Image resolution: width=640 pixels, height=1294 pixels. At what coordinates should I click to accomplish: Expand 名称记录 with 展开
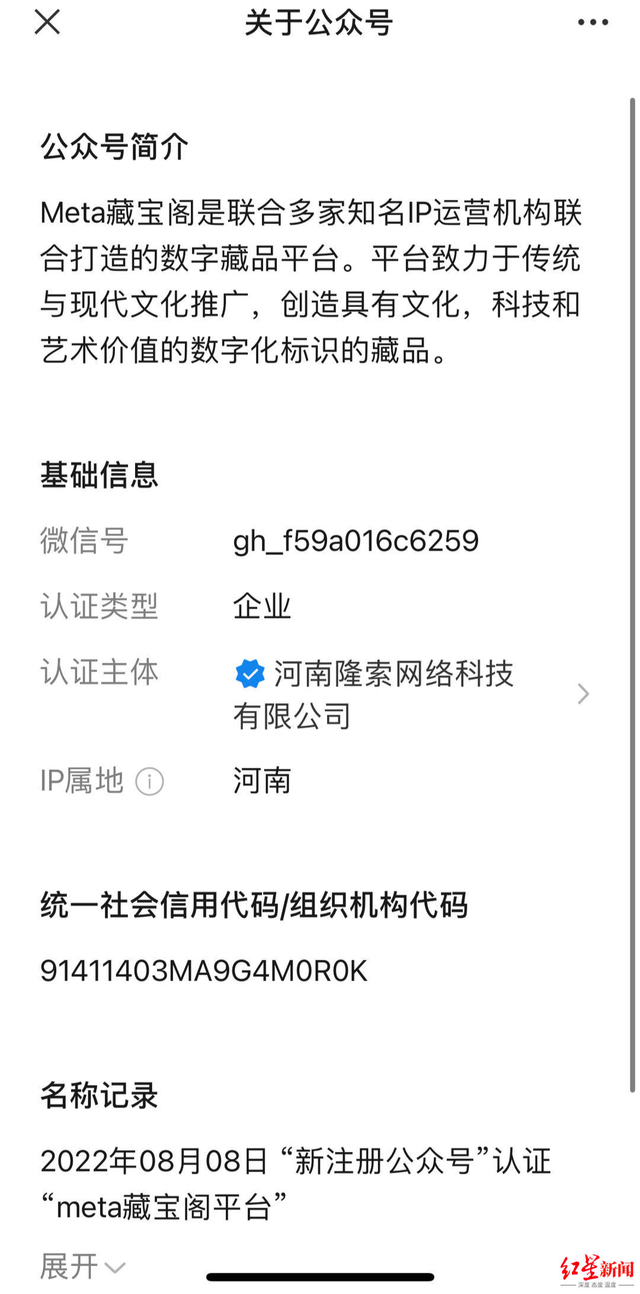tap(82, 1266)
